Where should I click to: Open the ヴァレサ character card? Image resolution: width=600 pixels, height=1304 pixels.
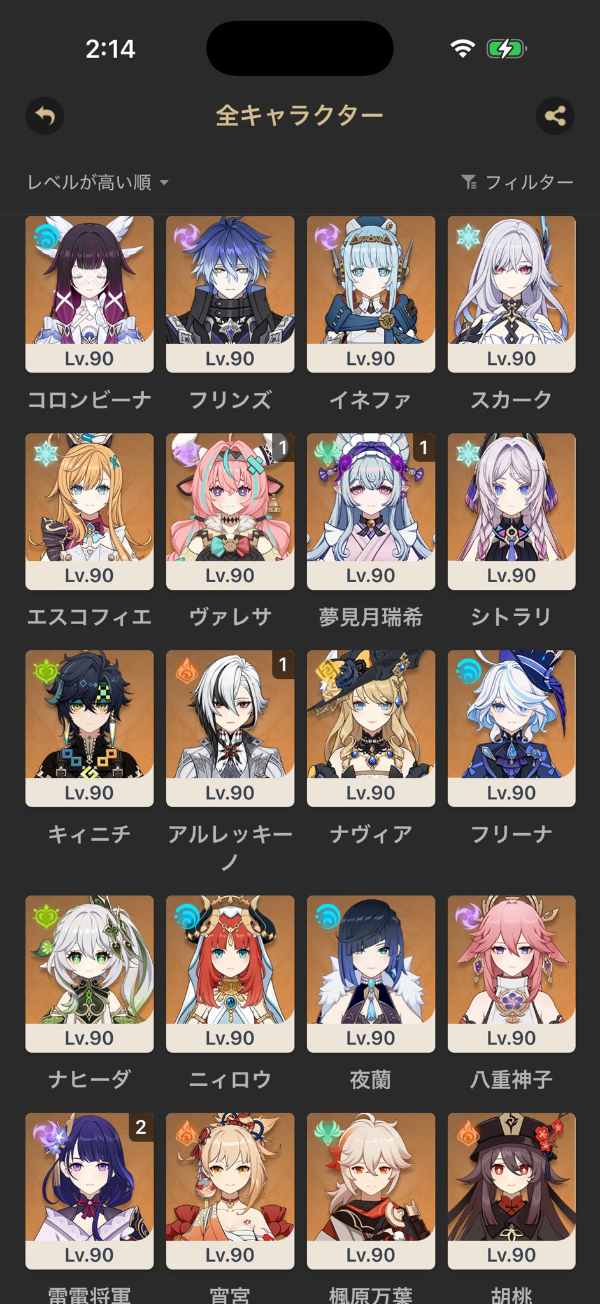coord(230,511)
